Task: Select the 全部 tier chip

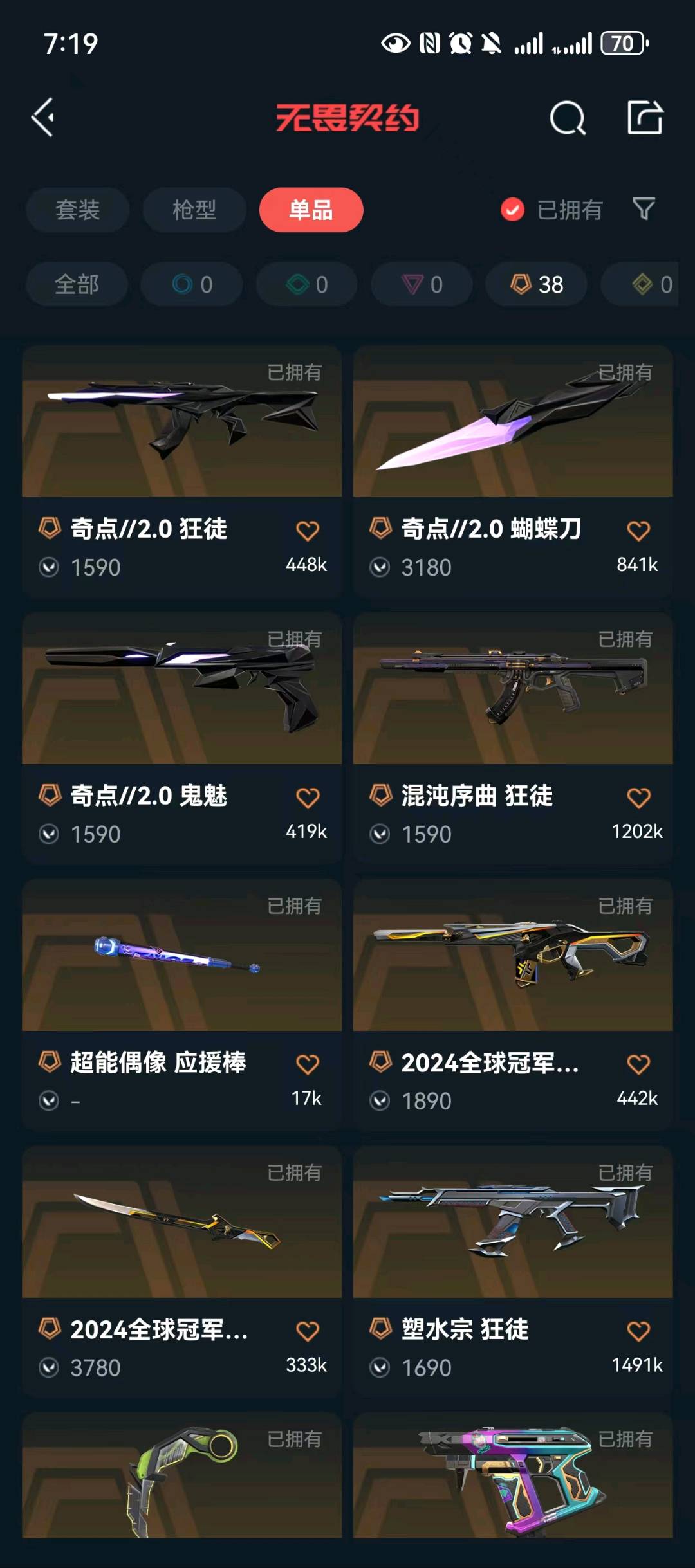Action: [x=77, y=284]
